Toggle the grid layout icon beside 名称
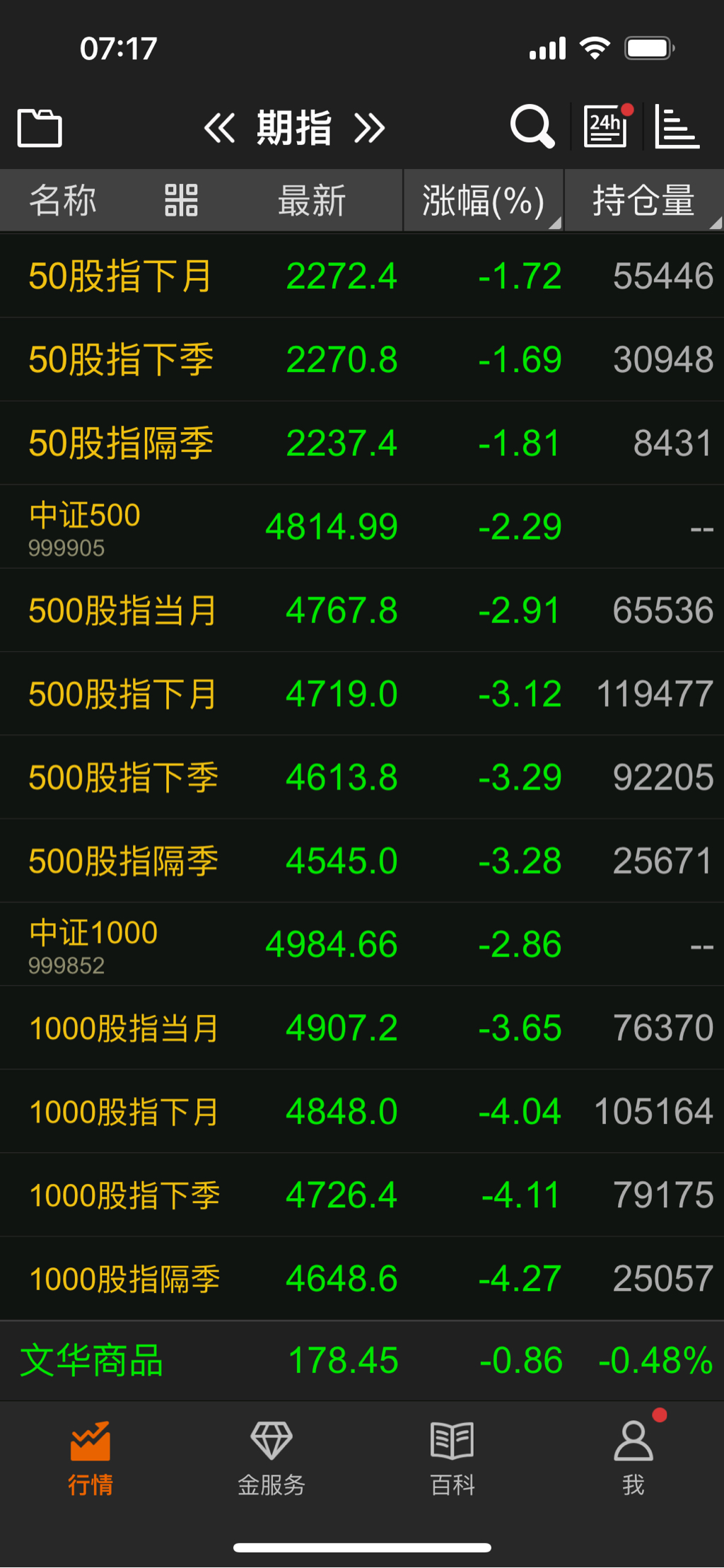This screenshot has width=724, height=1568. pos(181,200)
